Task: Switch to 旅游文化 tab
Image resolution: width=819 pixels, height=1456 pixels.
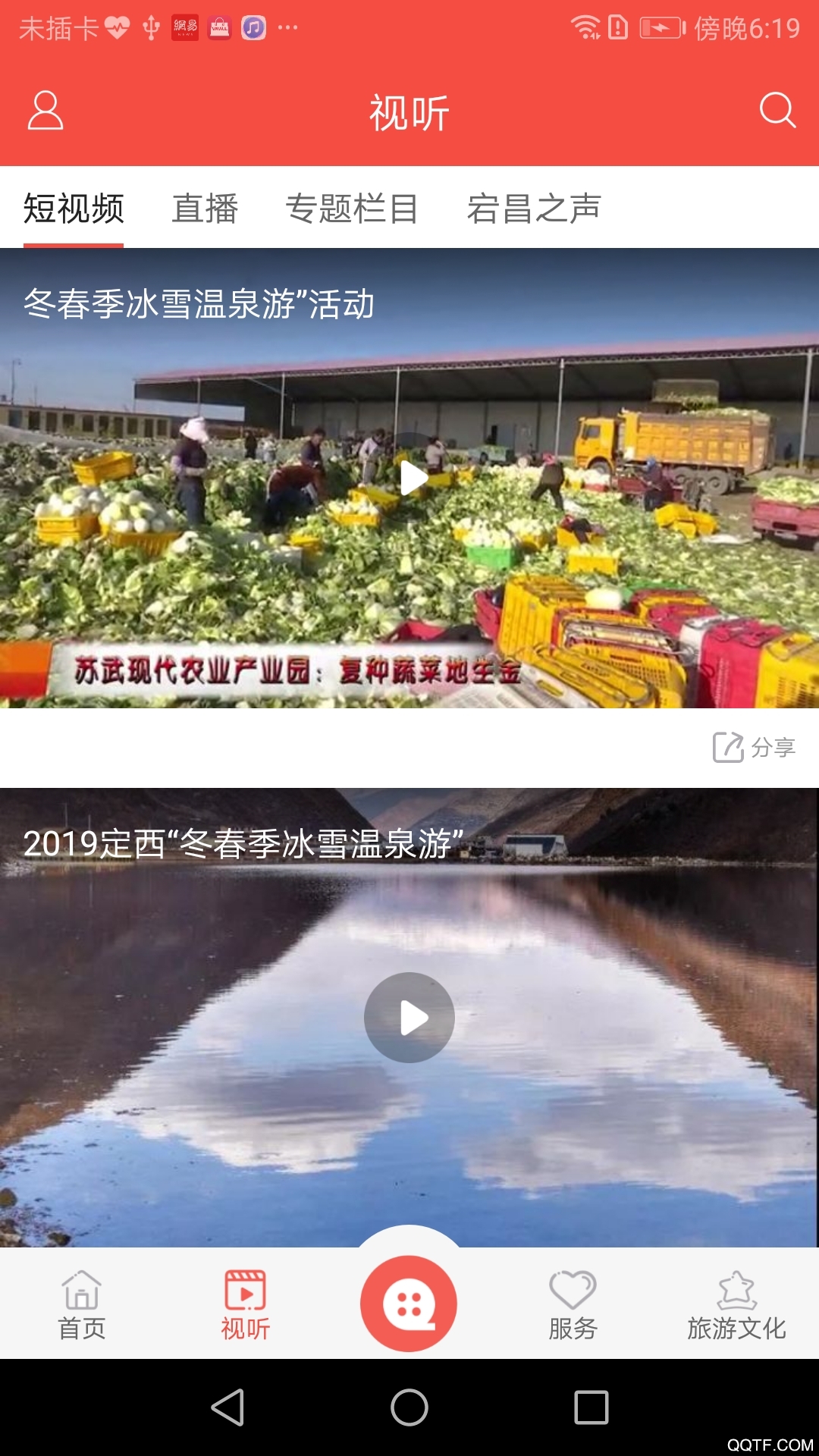Action: point(736,1306)
